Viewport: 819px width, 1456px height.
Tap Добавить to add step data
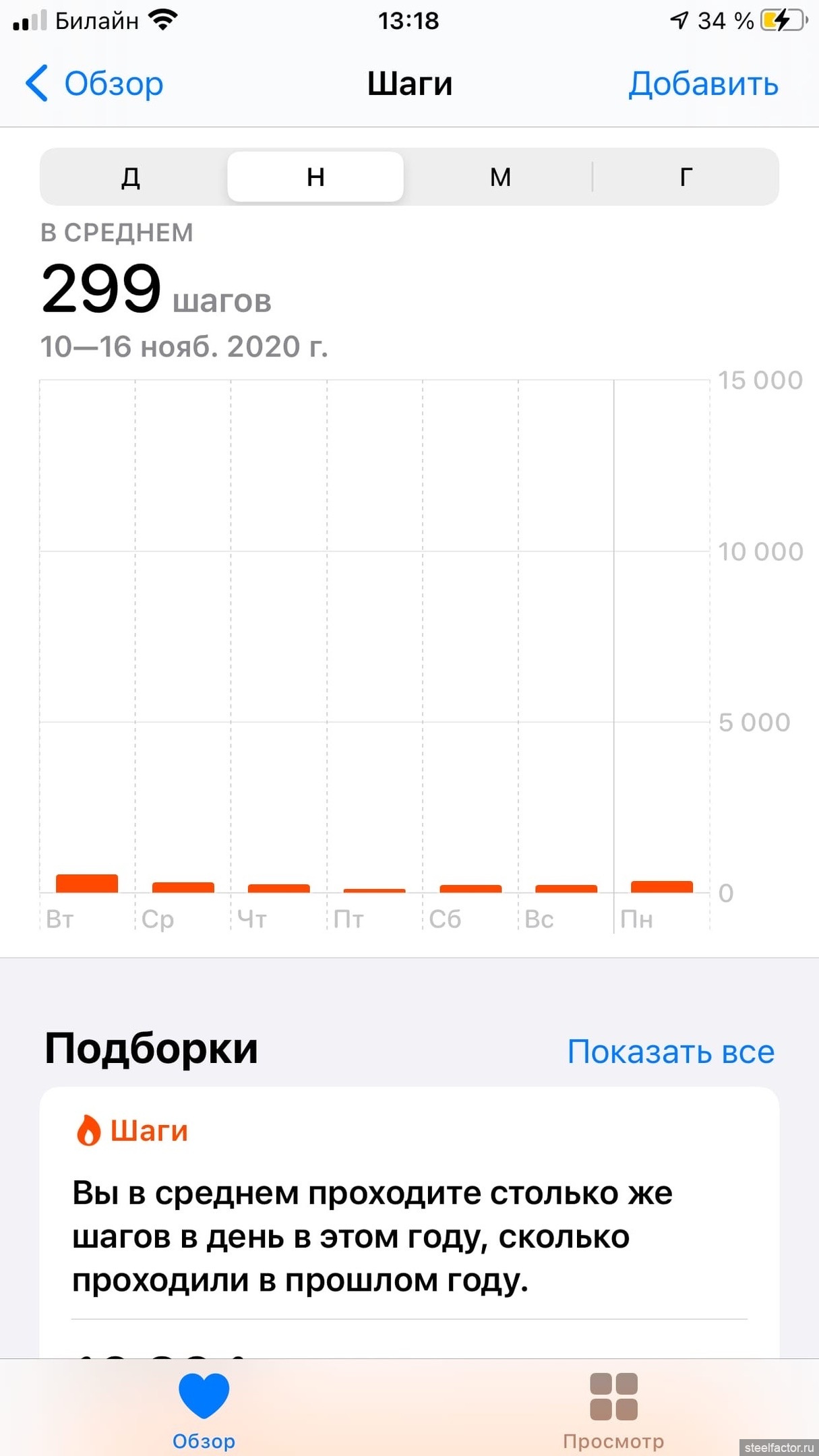tap(703, 84)
